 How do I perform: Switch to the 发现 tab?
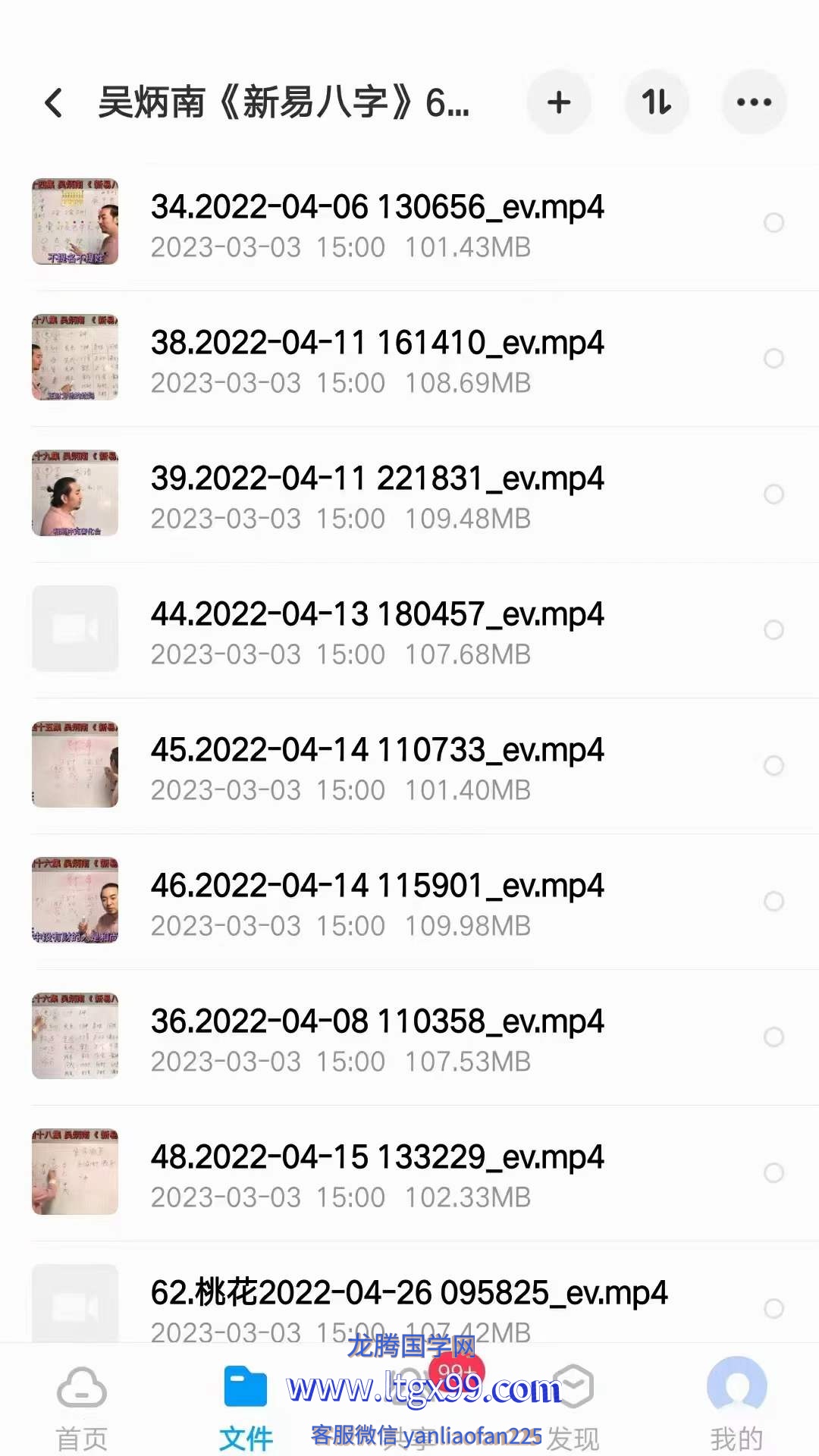[x=573, y=1409]
